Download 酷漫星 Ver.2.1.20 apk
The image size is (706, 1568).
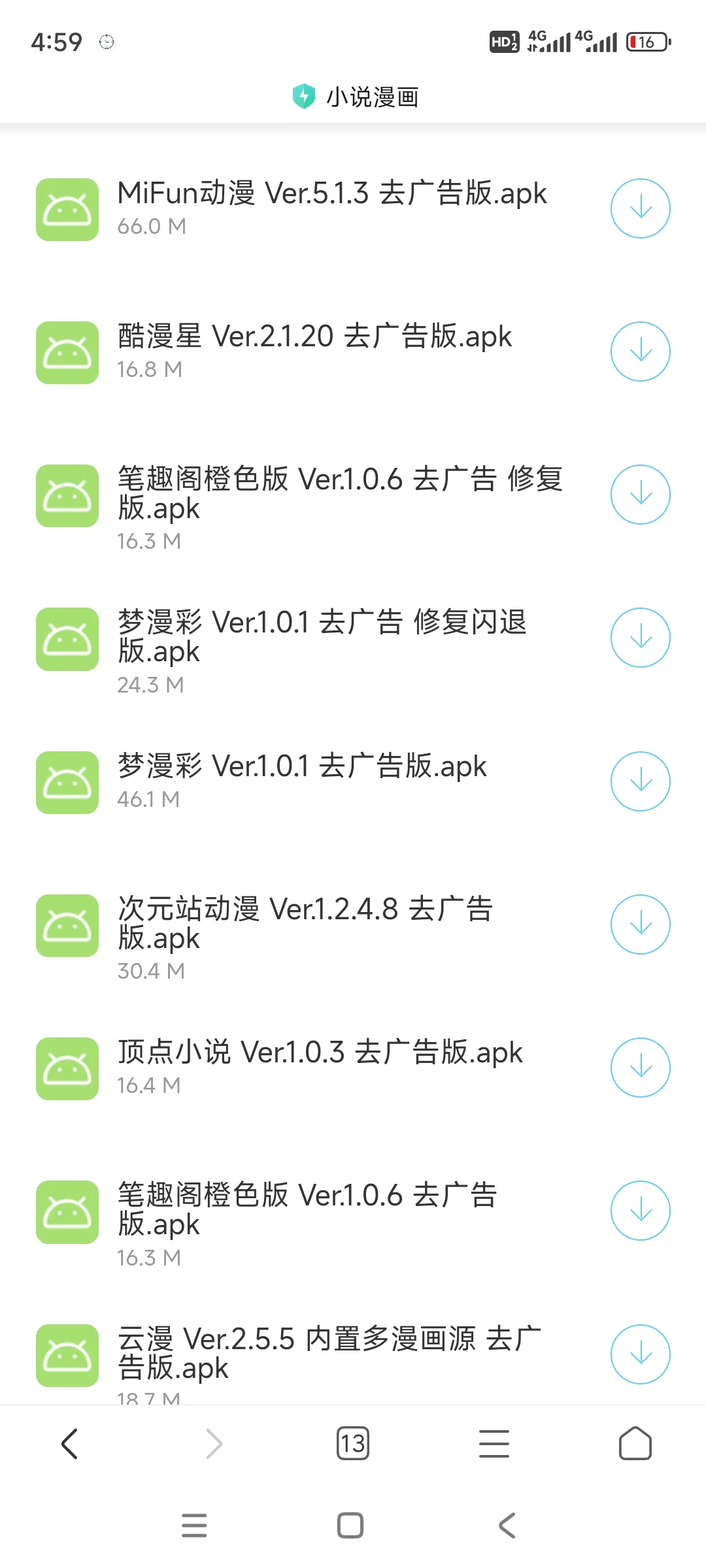[640, 351]
